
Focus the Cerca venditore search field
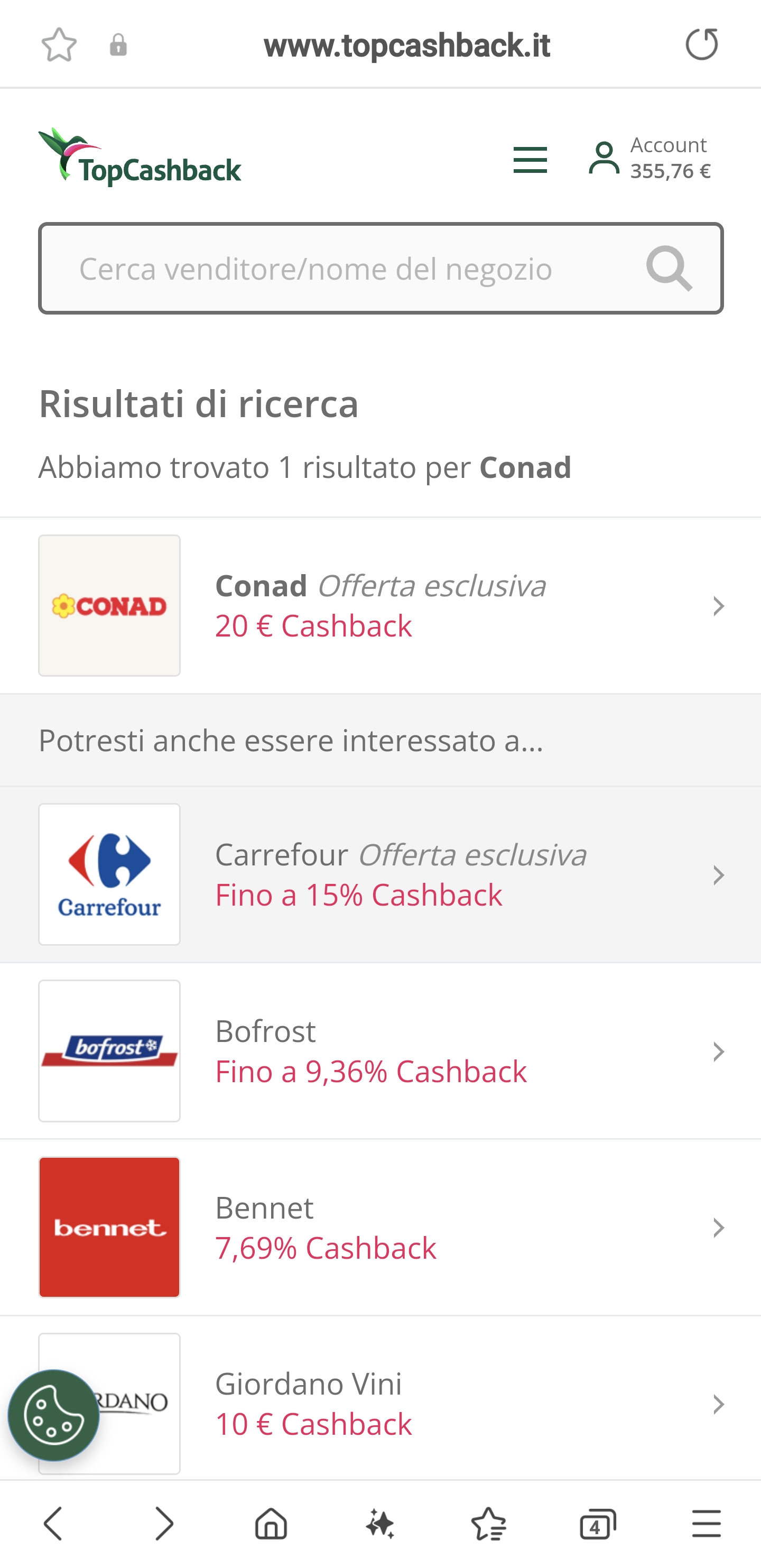[341, 269]
